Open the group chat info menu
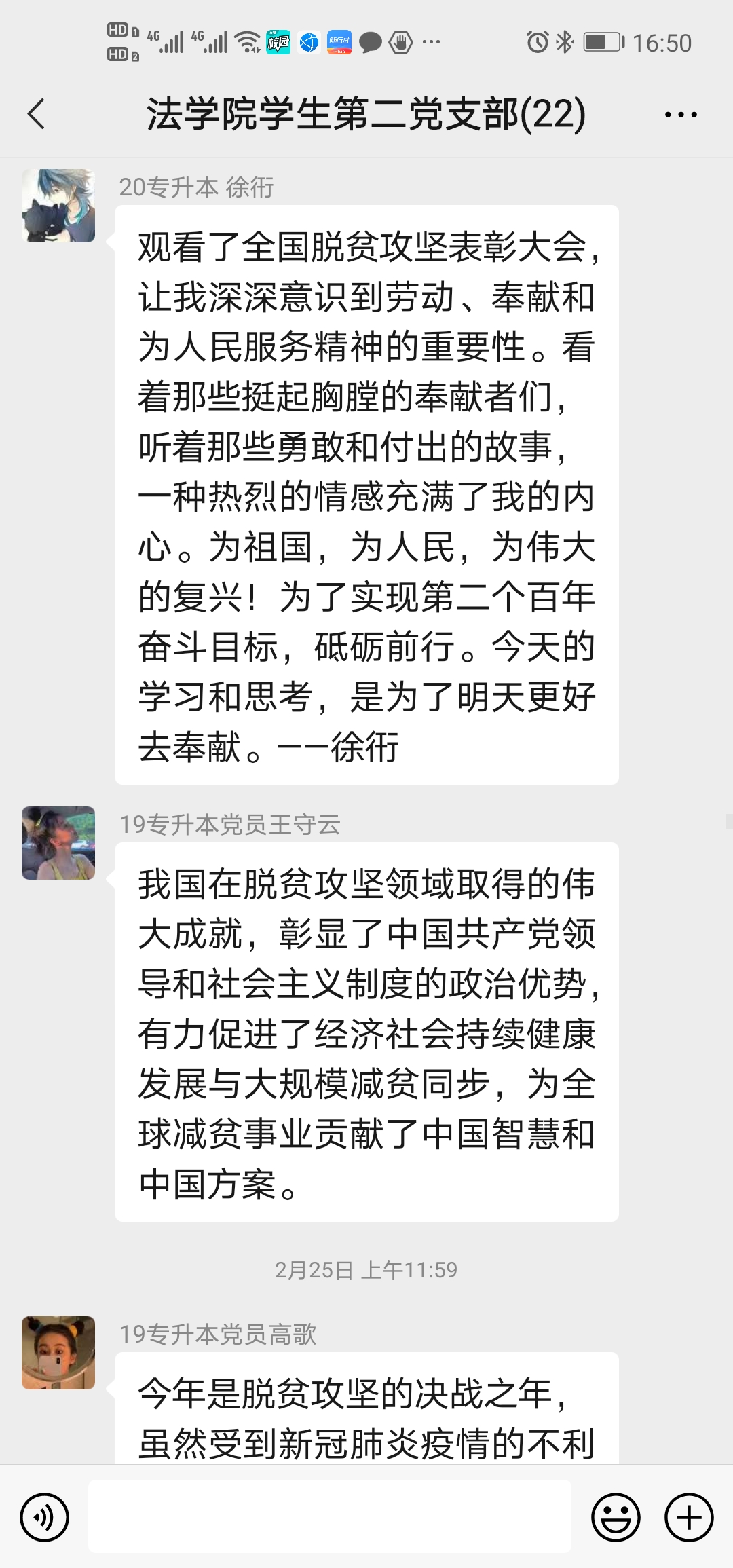Screen dimensions: 733x1568 point(680,115)
